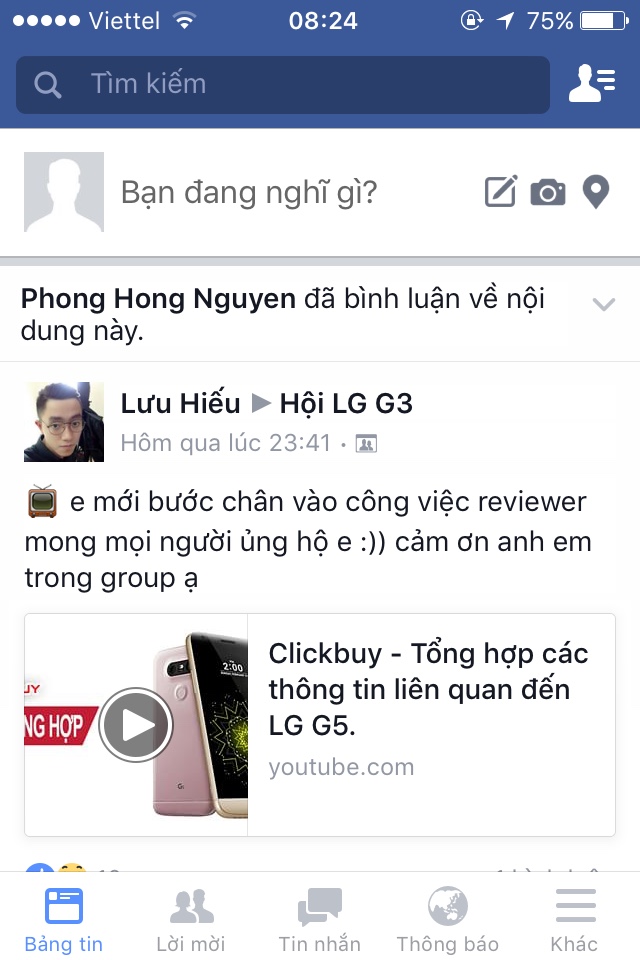
Task: Tap the camera icon to add photo
Action: [547, 192]
